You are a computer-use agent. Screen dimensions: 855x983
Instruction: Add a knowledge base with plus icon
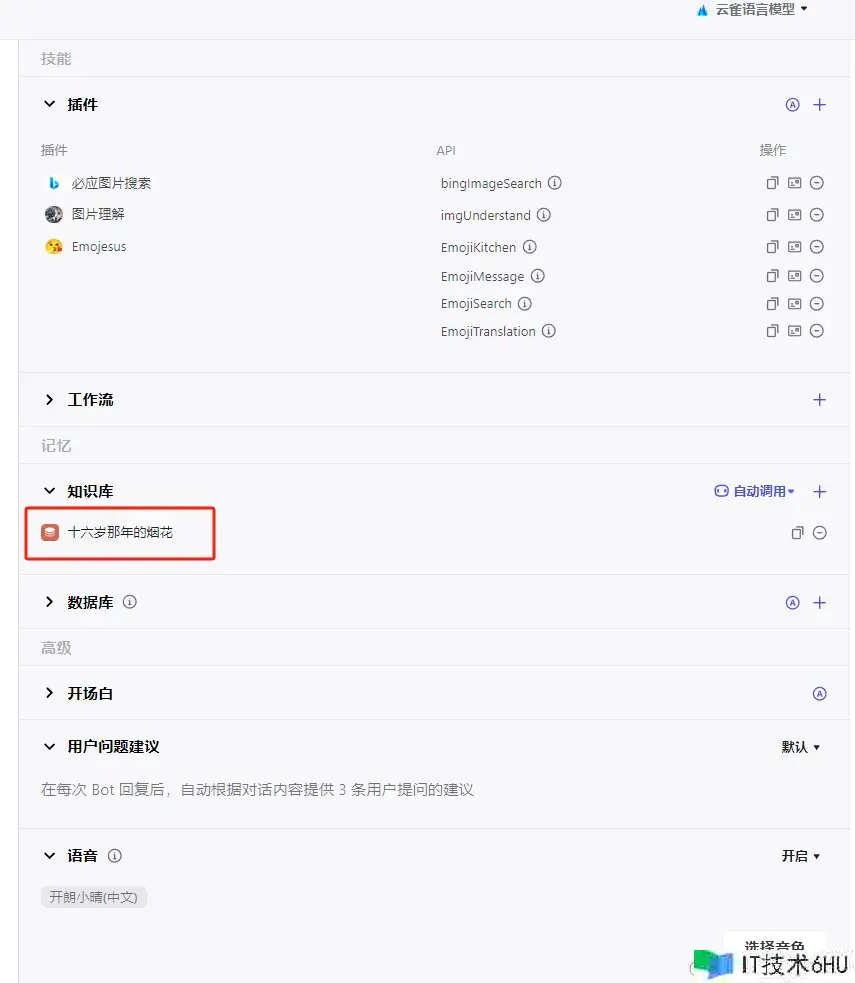[x=819, y=491]
